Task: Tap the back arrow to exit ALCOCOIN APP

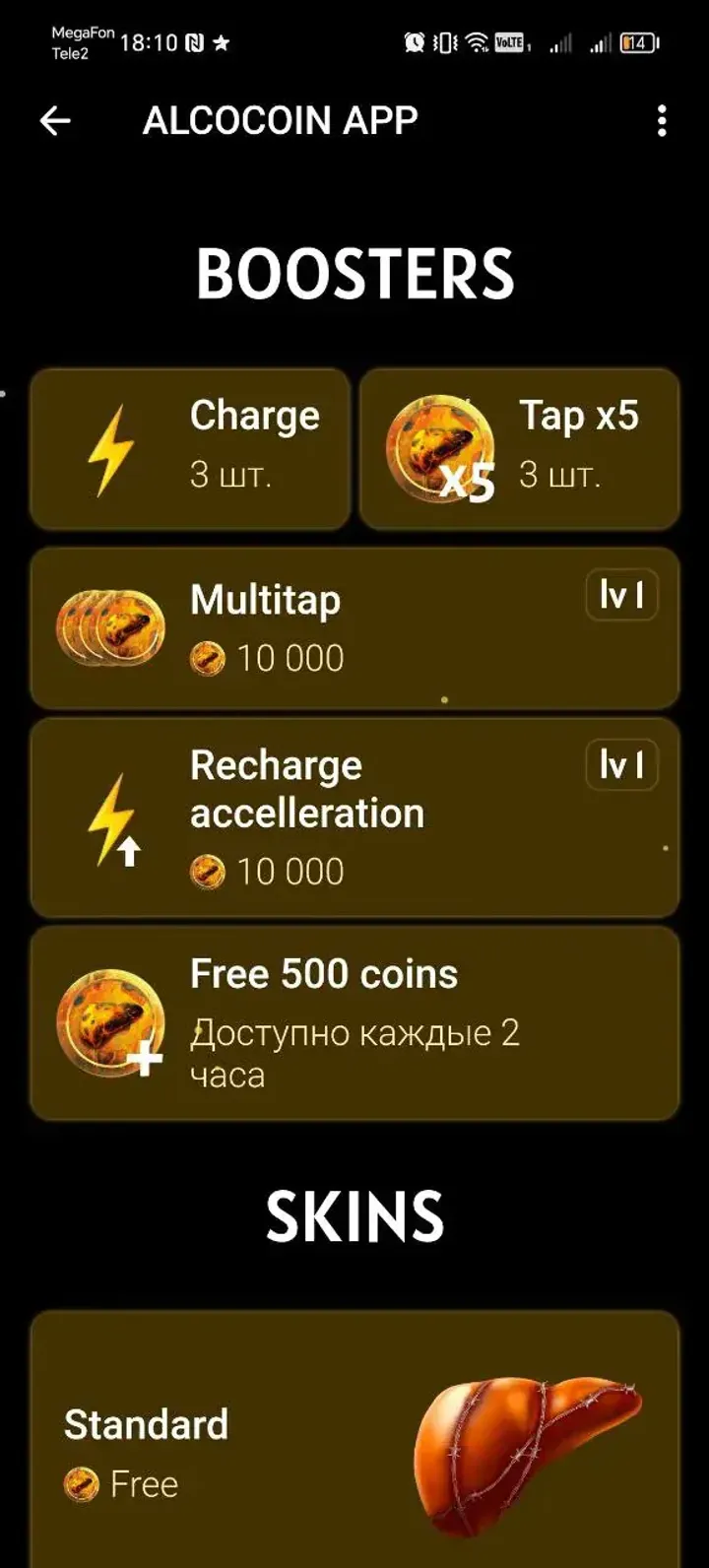Action: [55, 120]
